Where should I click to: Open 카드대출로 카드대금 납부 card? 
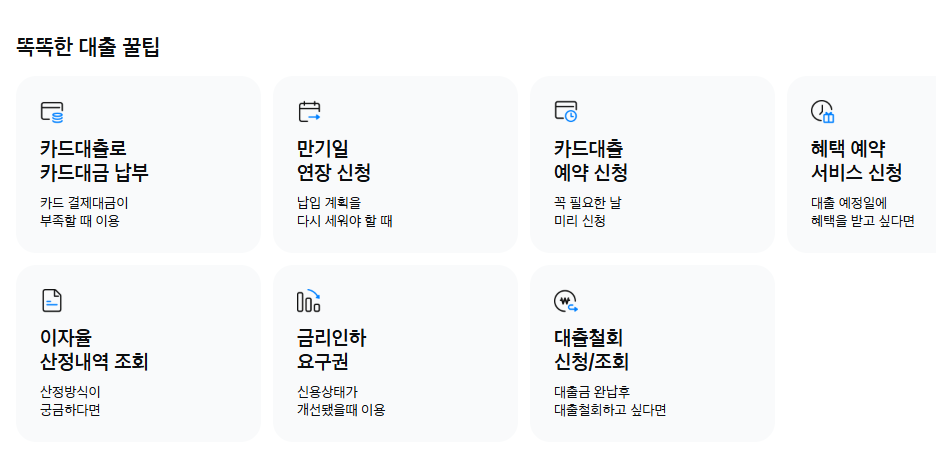tap(138, 164)
